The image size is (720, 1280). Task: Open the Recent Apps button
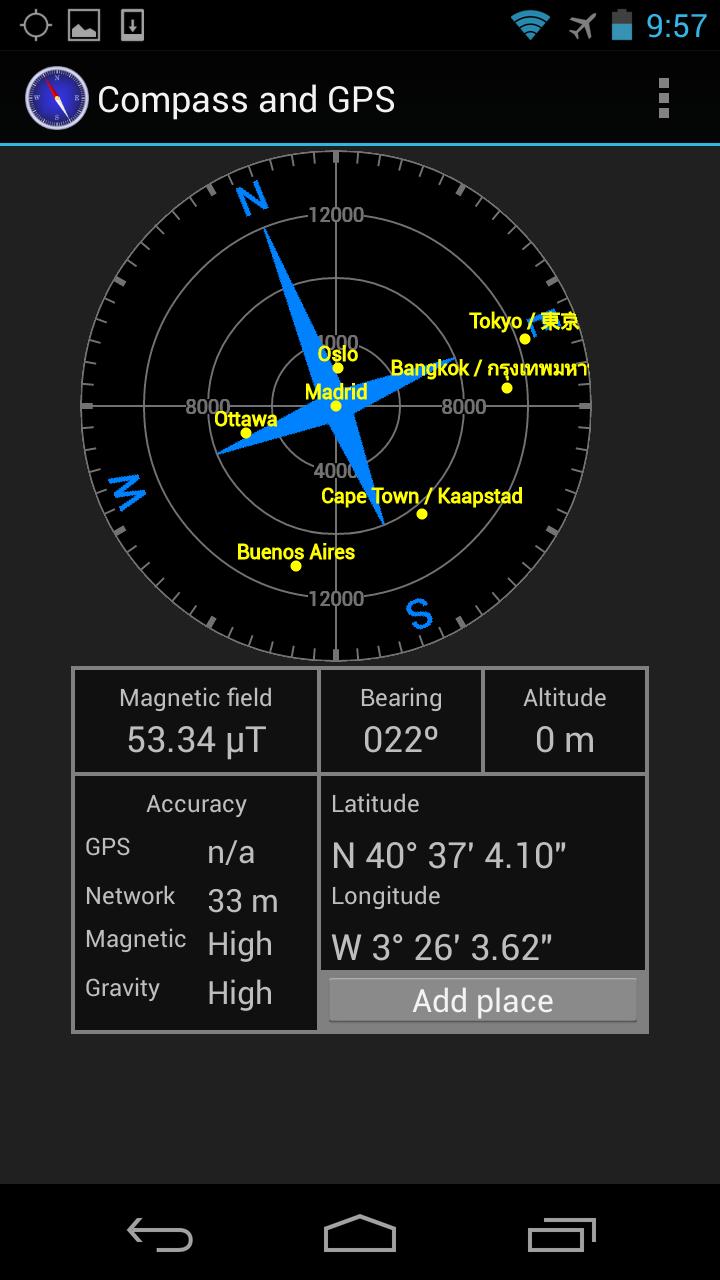click(560, 1235)
